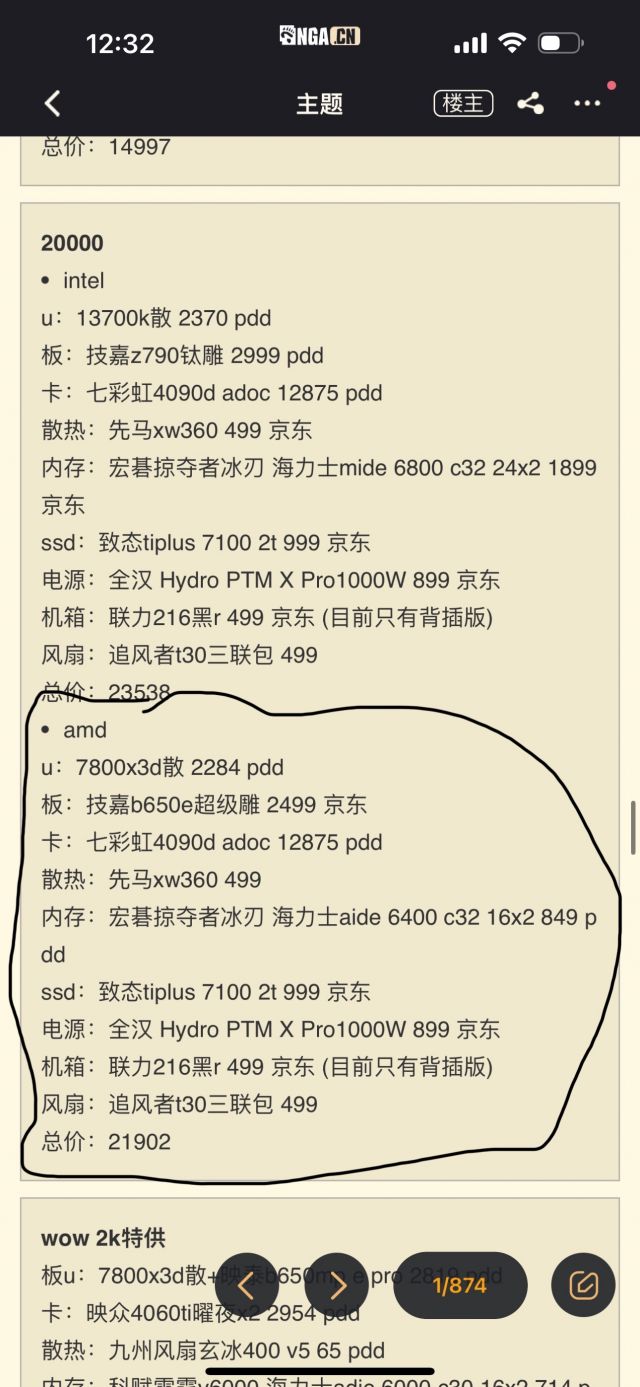Go to the previous page arrow

[246, 1285]
